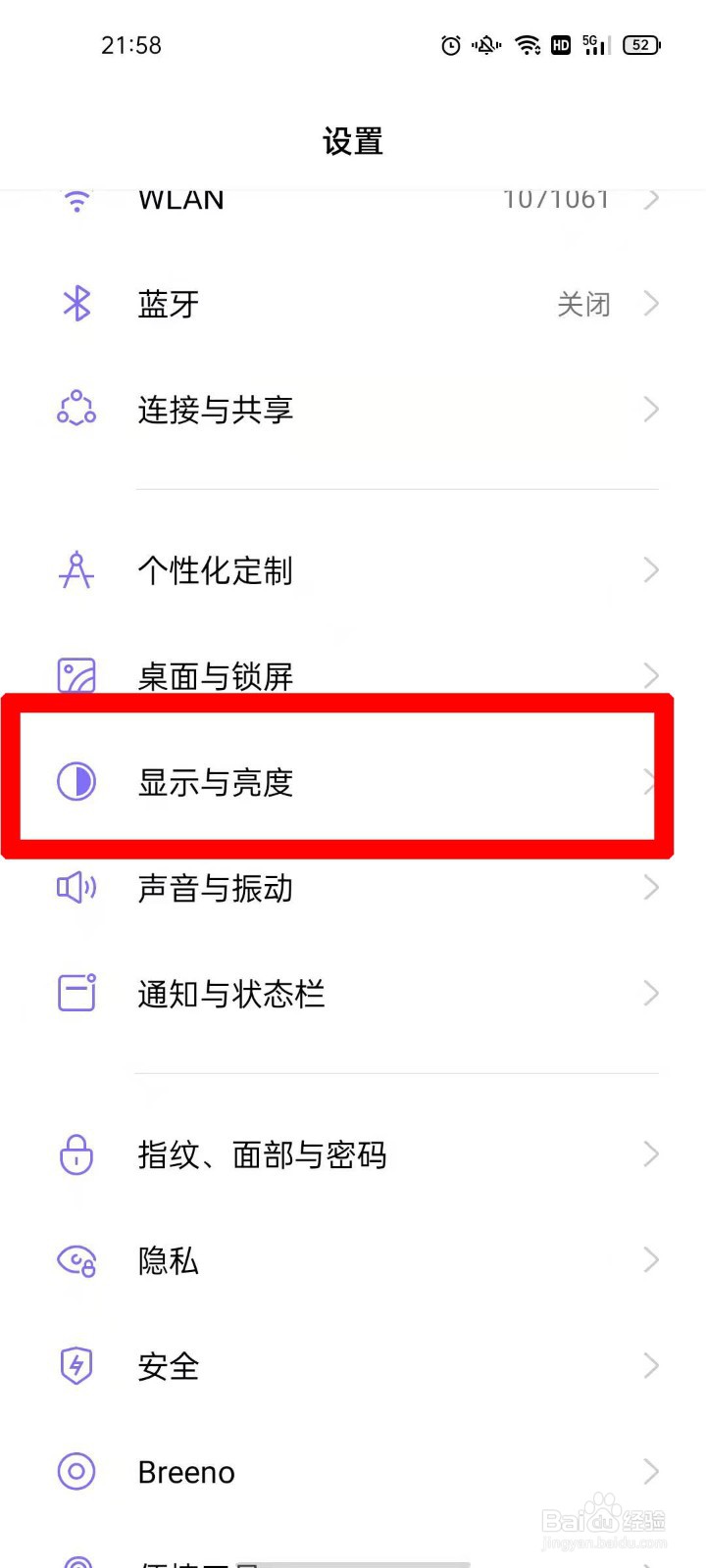Image resolution: width=706 pixels, height=1568 pixels.
Task: Open 蓝牙 settings showing 关闭 status
Action: (353, 304)
